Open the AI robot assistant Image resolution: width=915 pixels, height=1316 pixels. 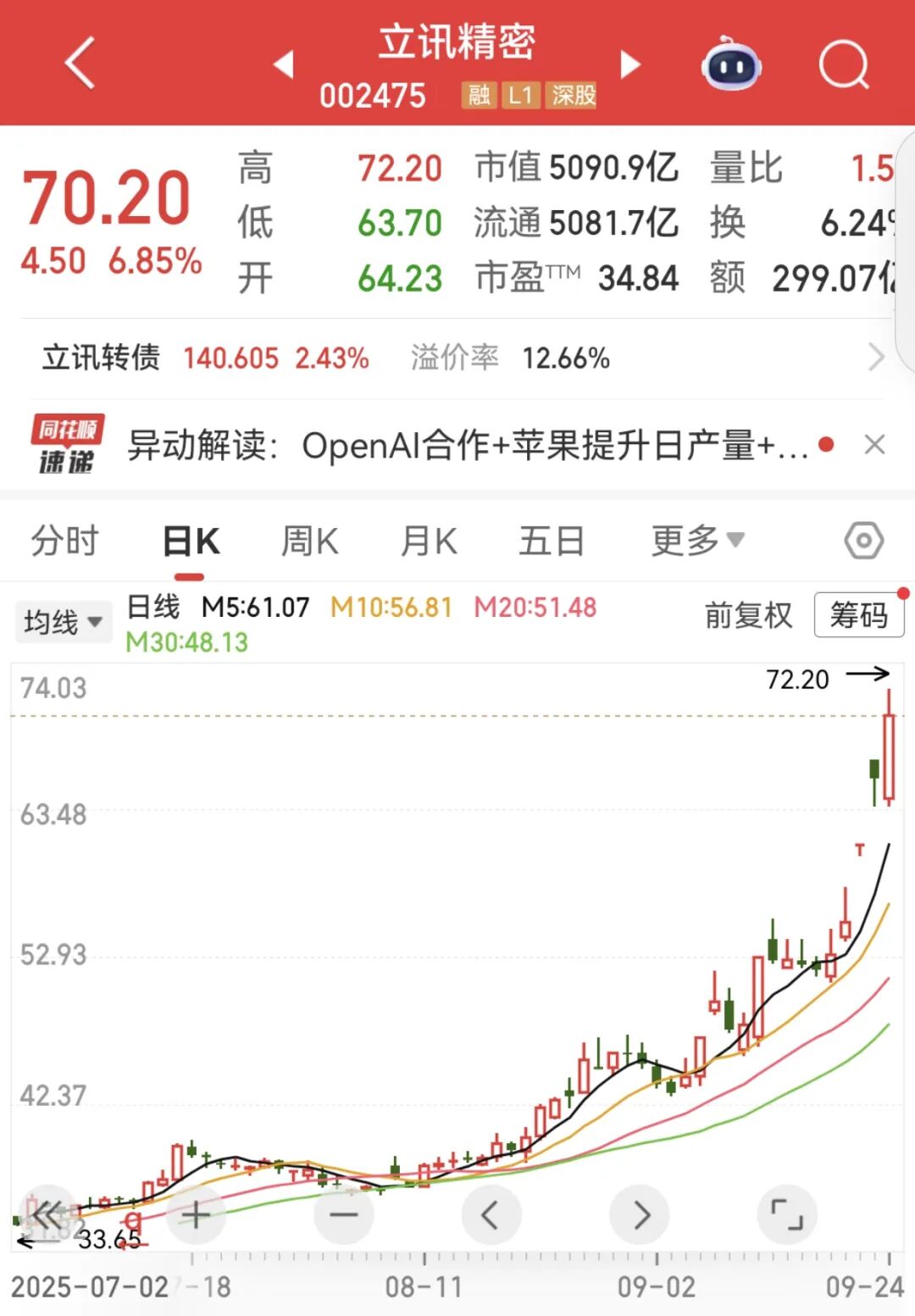click(x=731, y=64)
